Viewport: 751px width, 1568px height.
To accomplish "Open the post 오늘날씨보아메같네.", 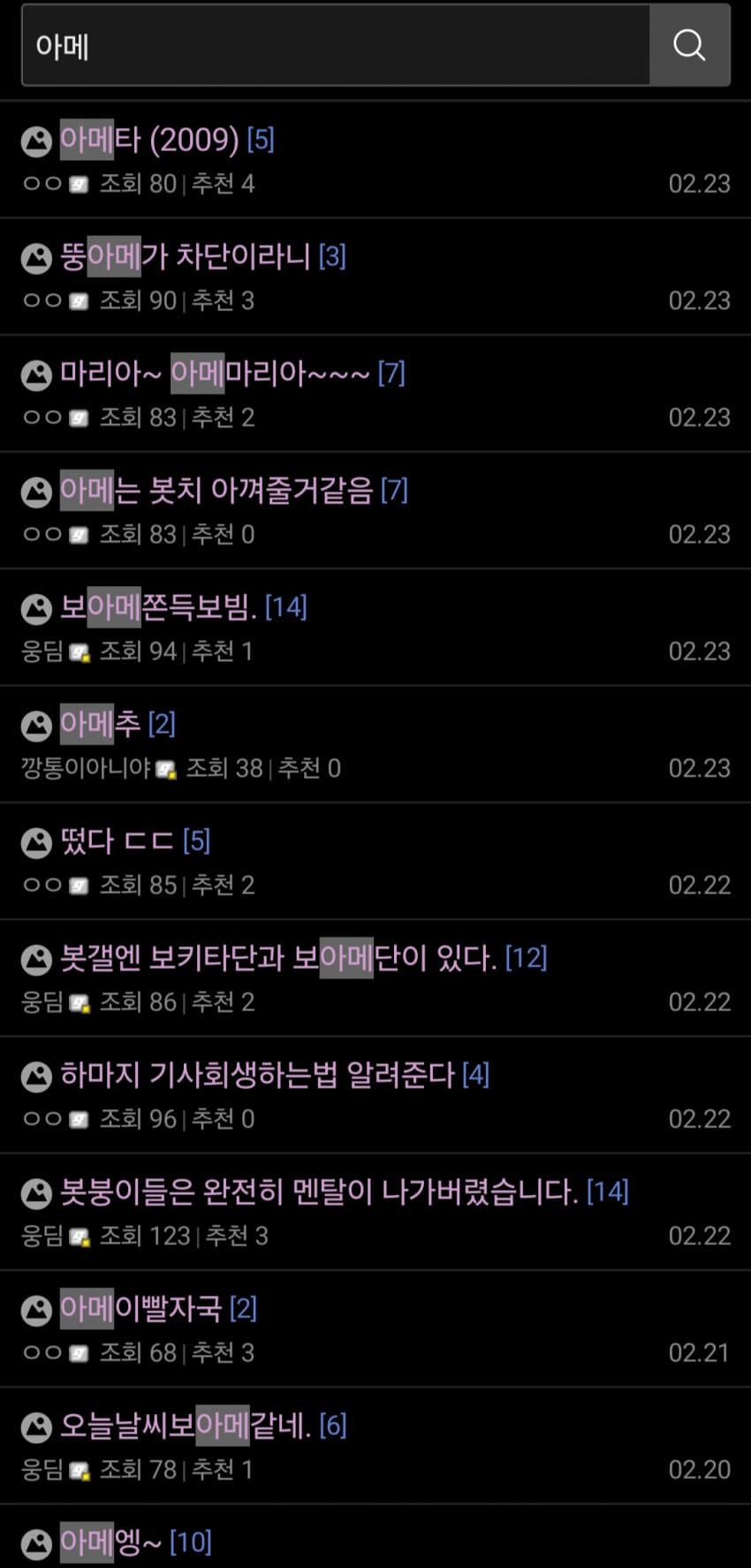I will click(x=186, y=1426).
